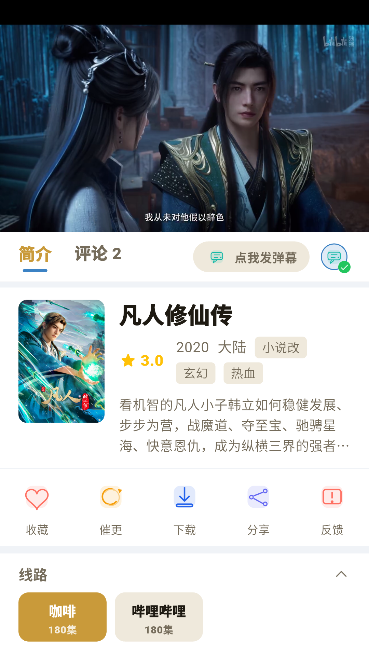Open the 玄幻 genre tag
369x656 pixels.
pyautogui.click(x=195, y=373)
